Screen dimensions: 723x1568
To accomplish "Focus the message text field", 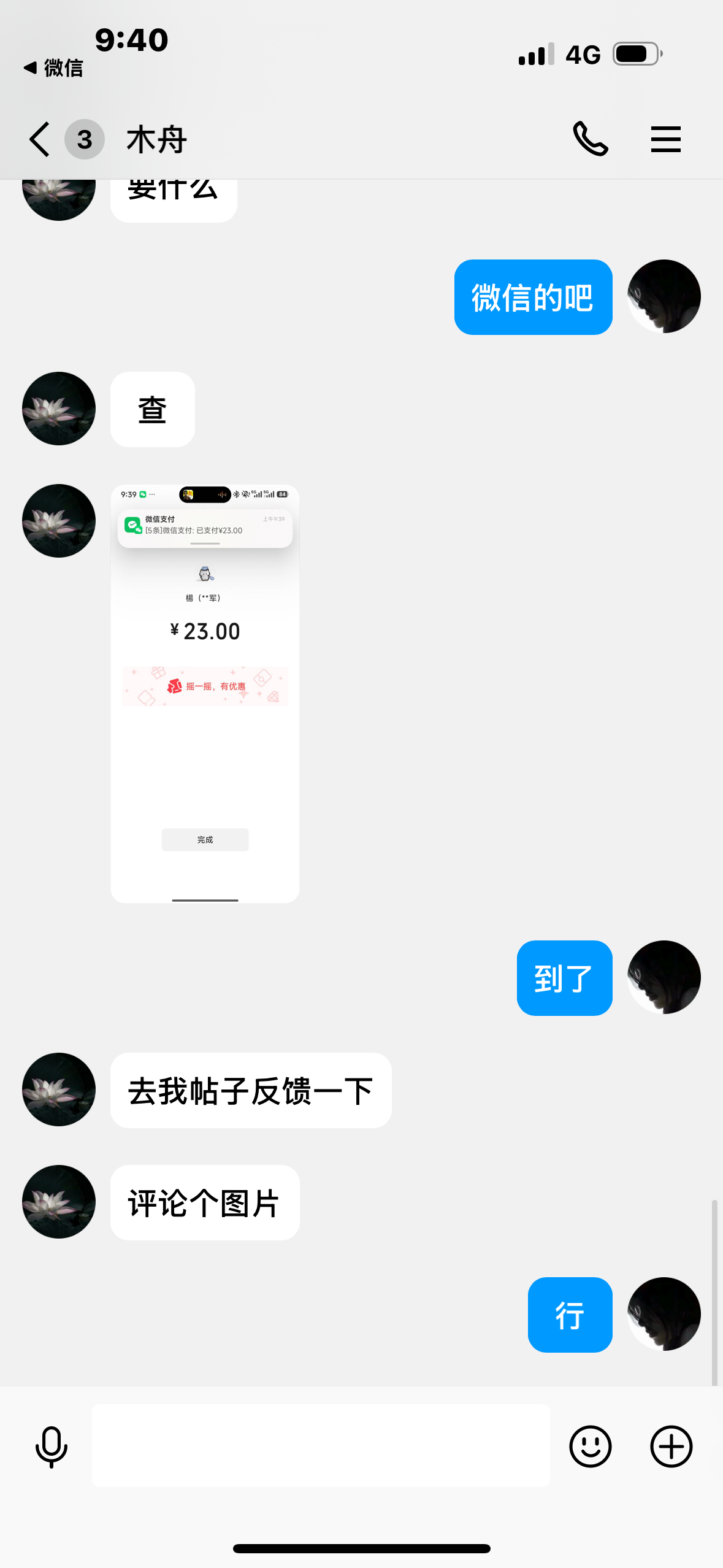I will coord(321,1446).
